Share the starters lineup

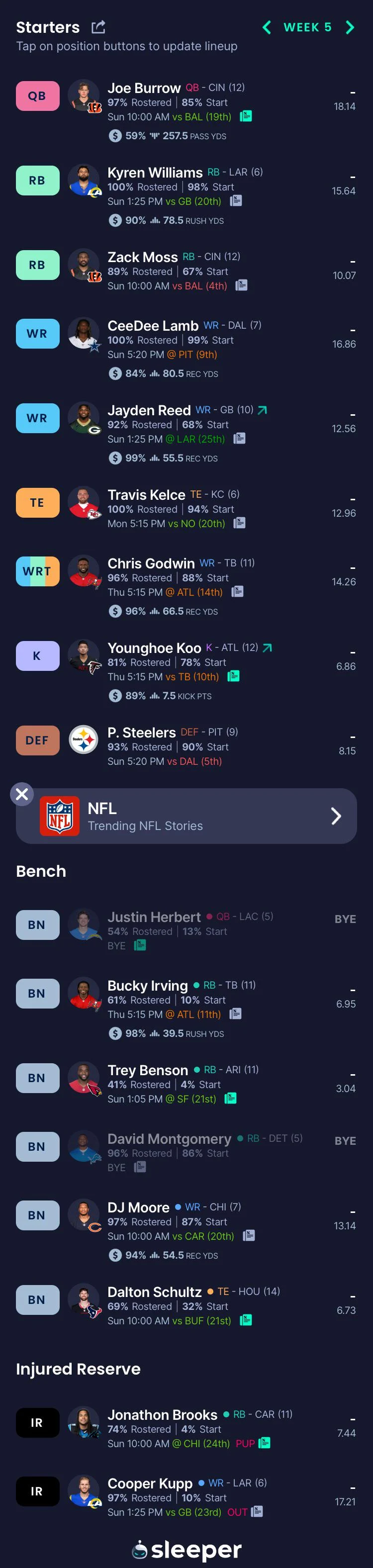tap(98, 27)
